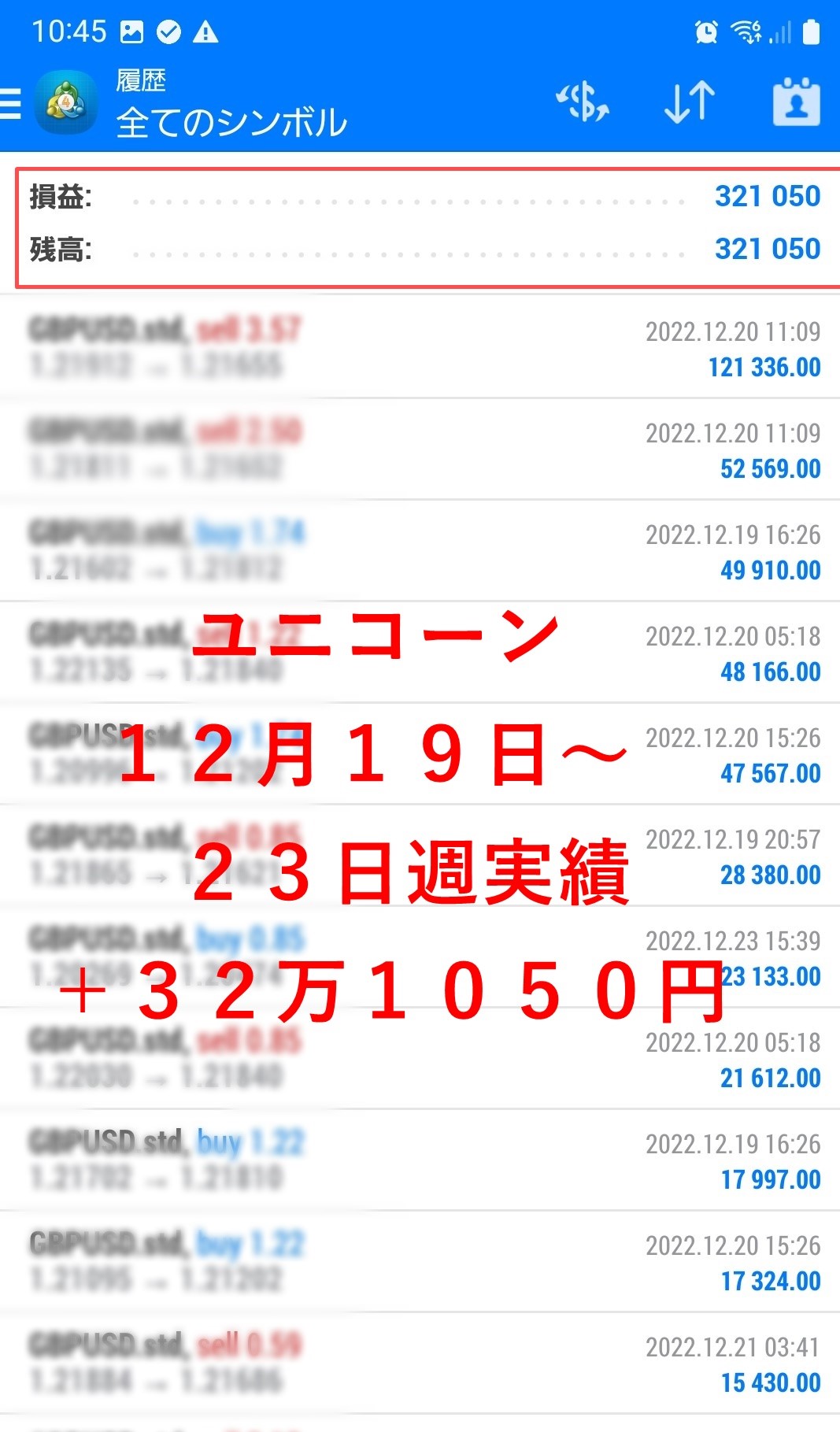Expand the trade with profit 17 997.00
Screen dimensions: 840x1432
tap(420, 1160)
